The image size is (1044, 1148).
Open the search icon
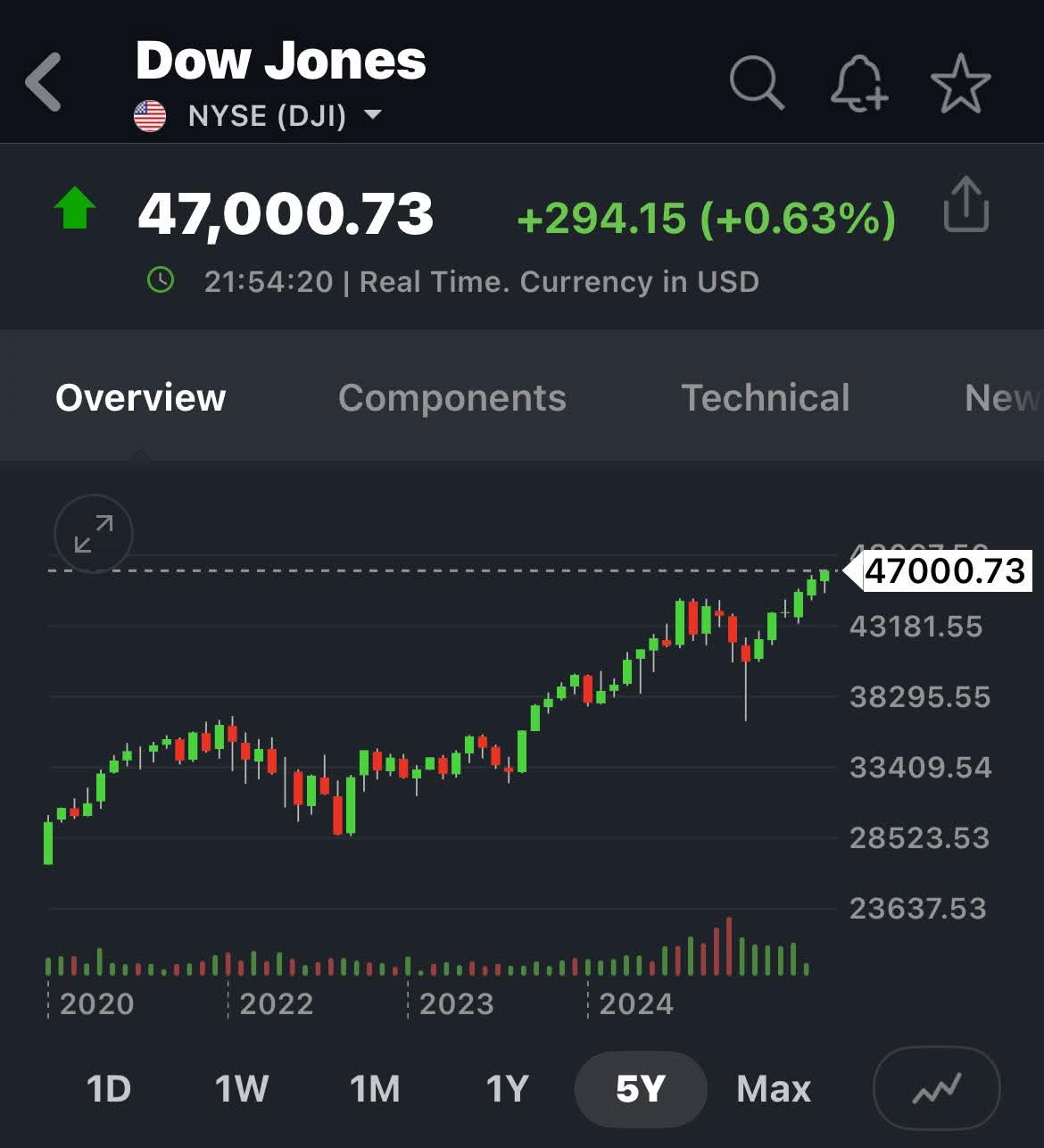pyautogui.click(x=756, y=83)
